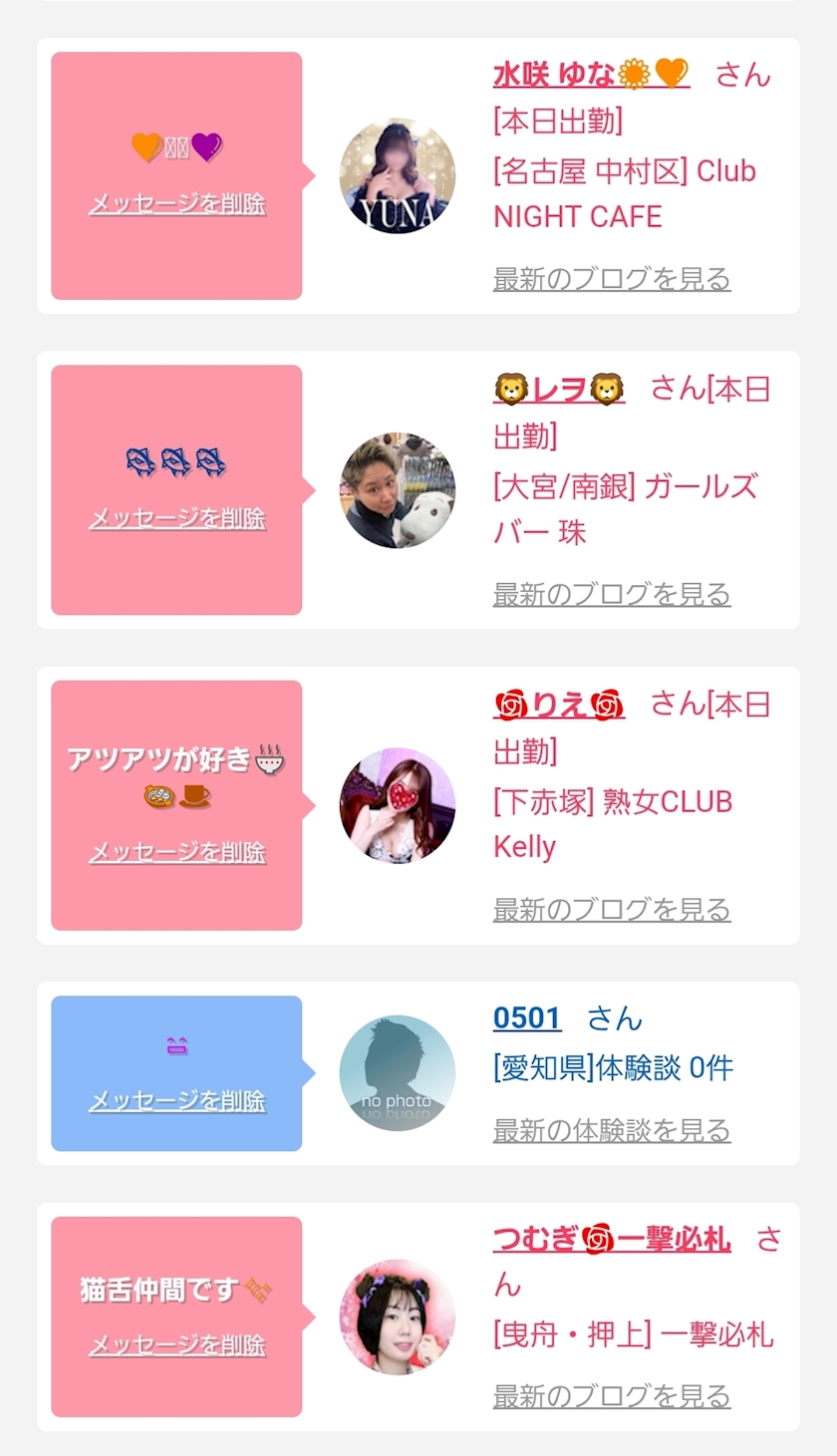
Task: View レヲ's latest blog
Action: click(x=612, y=594)
